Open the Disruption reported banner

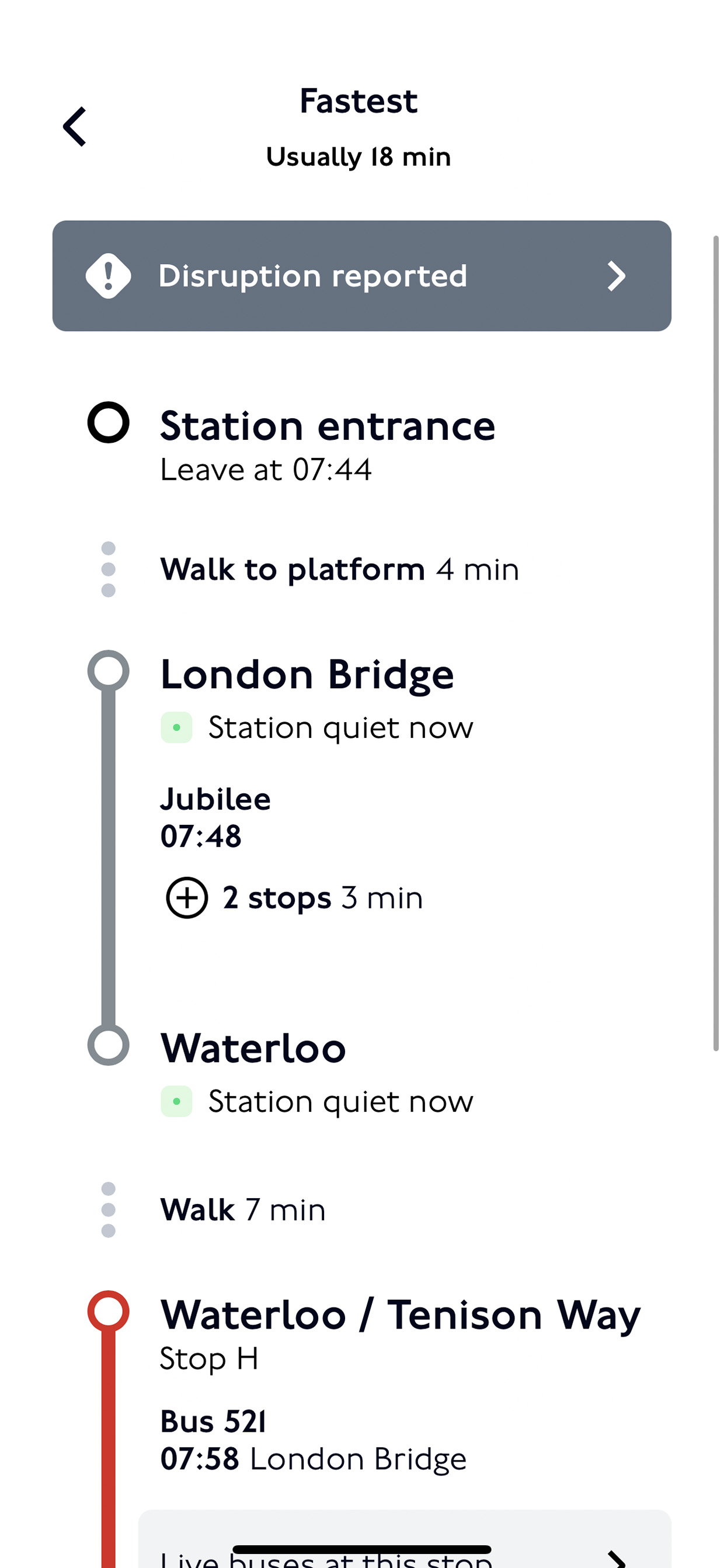point(361,276)
